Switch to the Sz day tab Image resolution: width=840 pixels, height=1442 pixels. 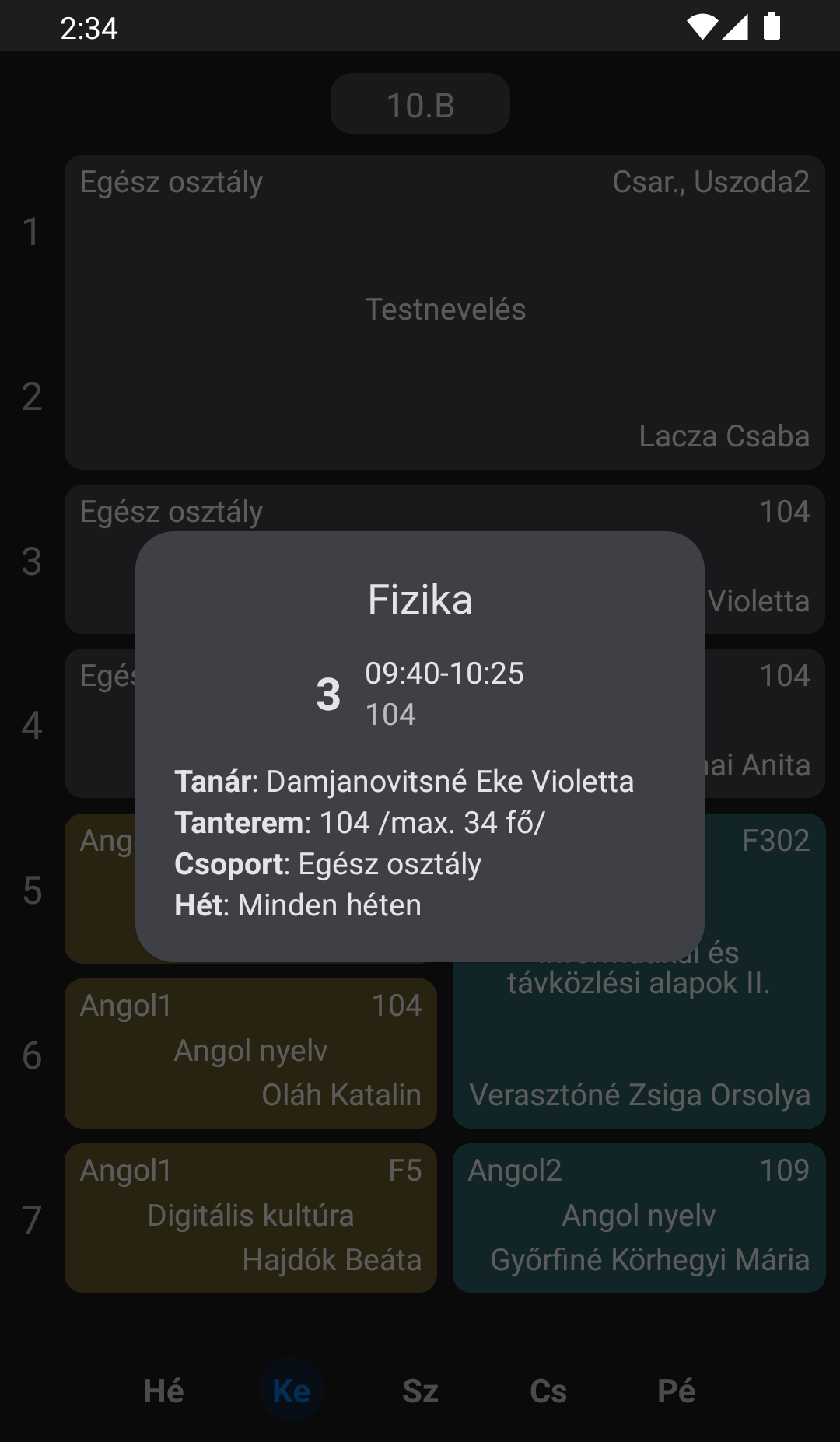(420, 1391)
